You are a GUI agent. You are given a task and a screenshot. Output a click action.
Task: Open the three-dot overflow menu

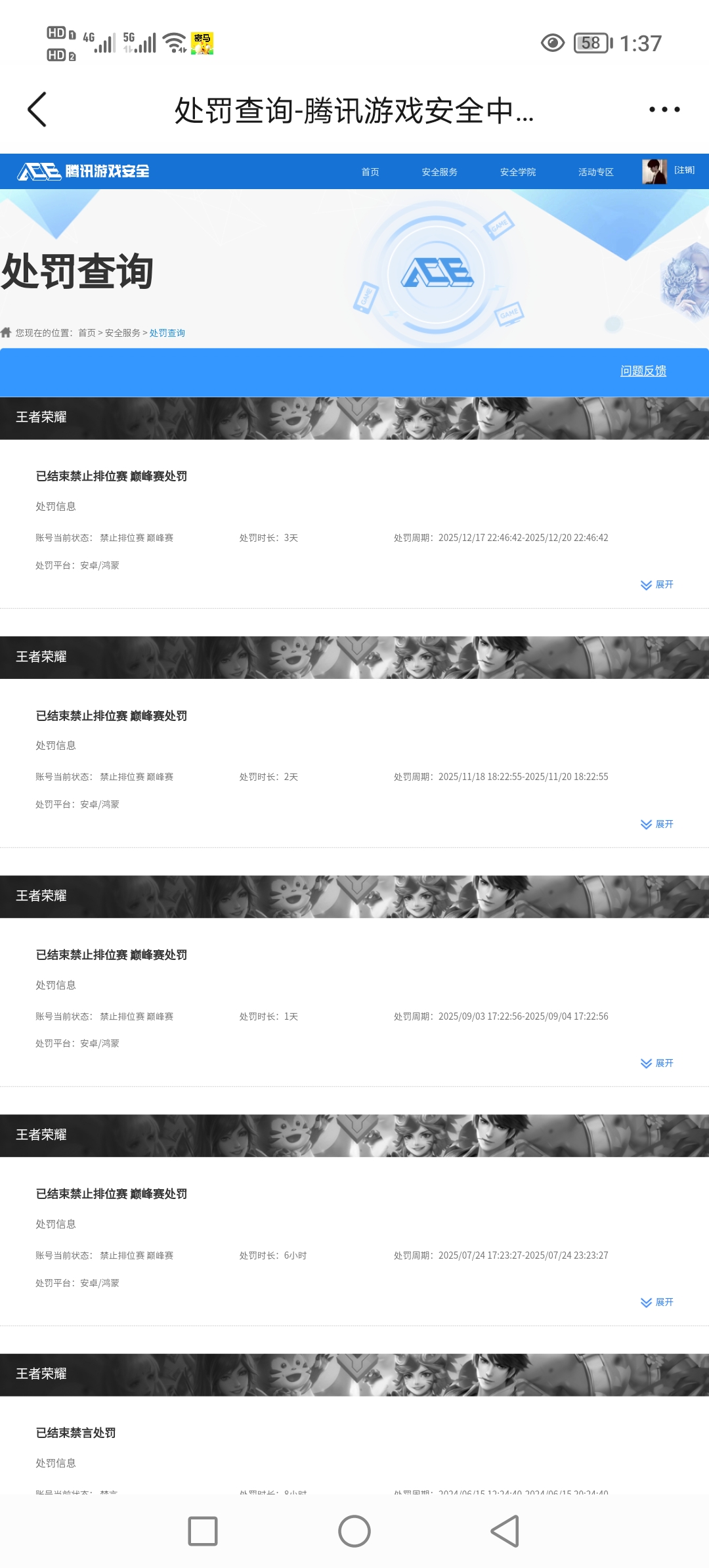664,109
